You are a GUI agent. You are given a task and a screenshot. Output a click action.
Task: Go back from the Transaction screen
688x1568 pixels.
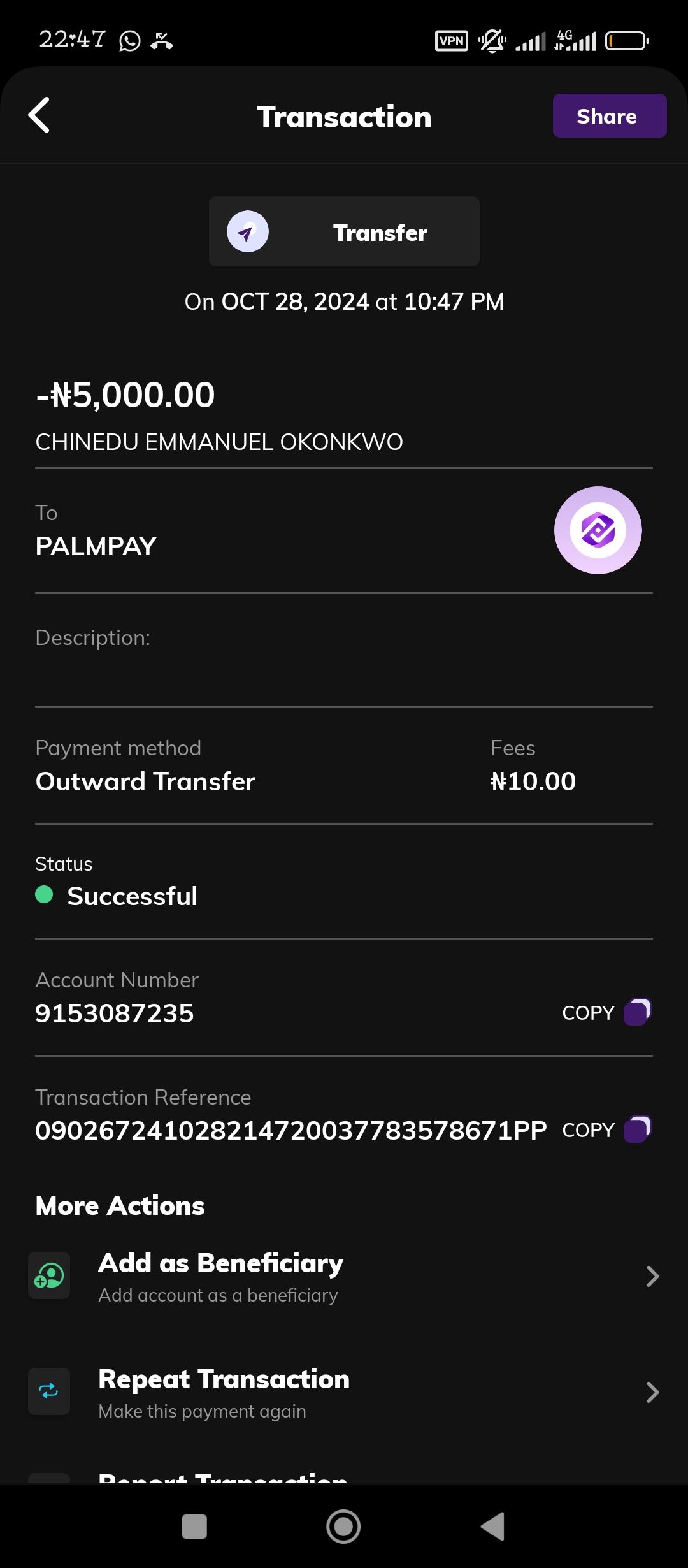coord(39,115)
